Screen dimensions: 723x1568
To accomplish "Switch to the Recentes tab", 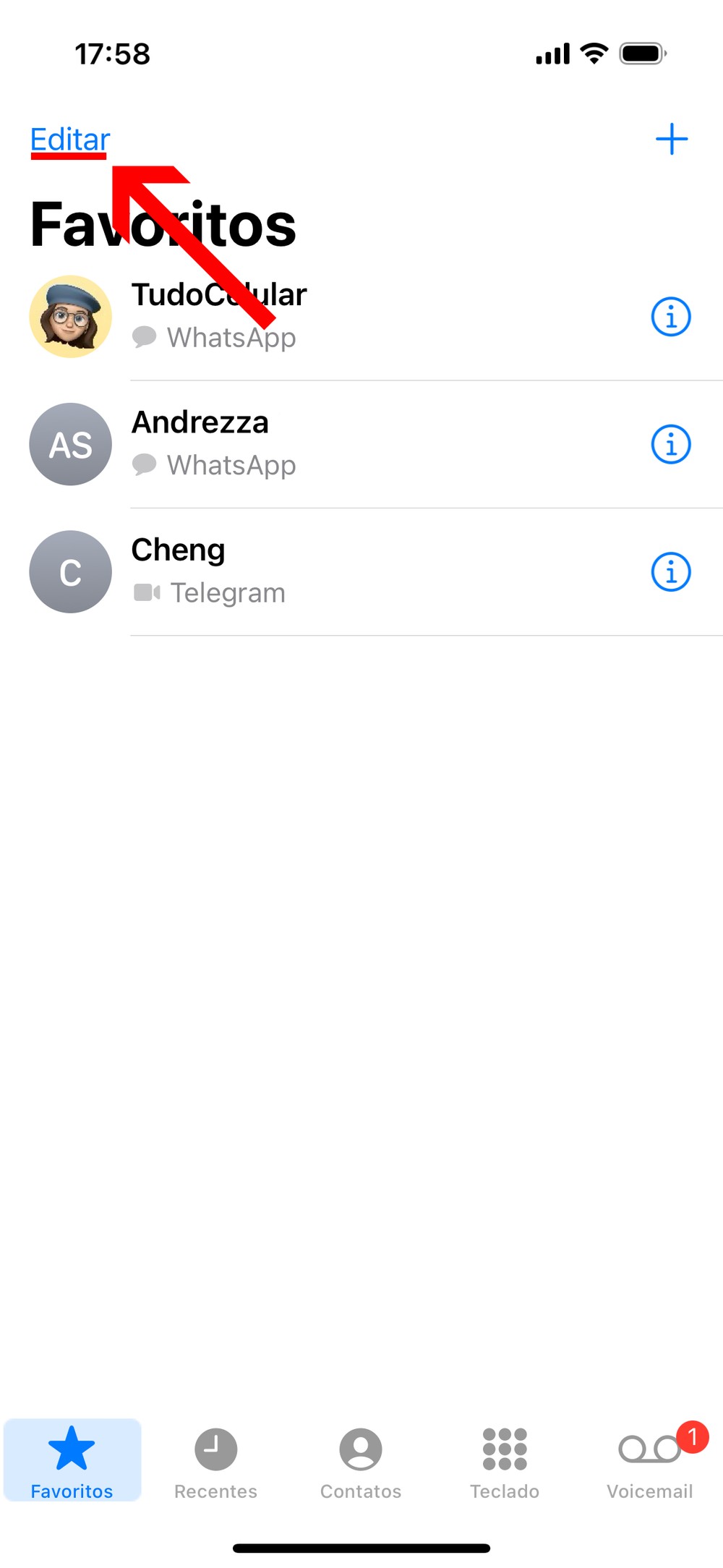I will click(x=215, y=1462).
